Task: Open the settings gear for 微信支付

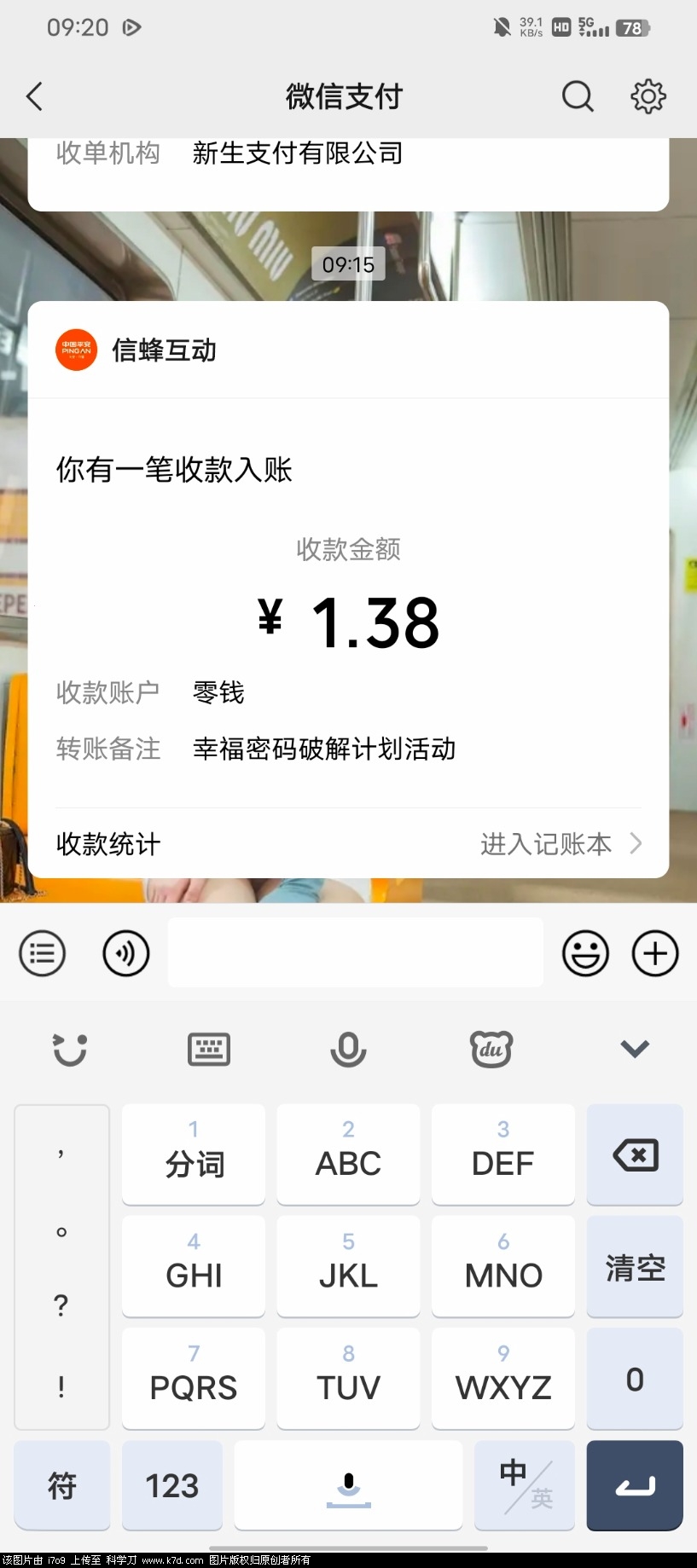Action: point(648,96)
